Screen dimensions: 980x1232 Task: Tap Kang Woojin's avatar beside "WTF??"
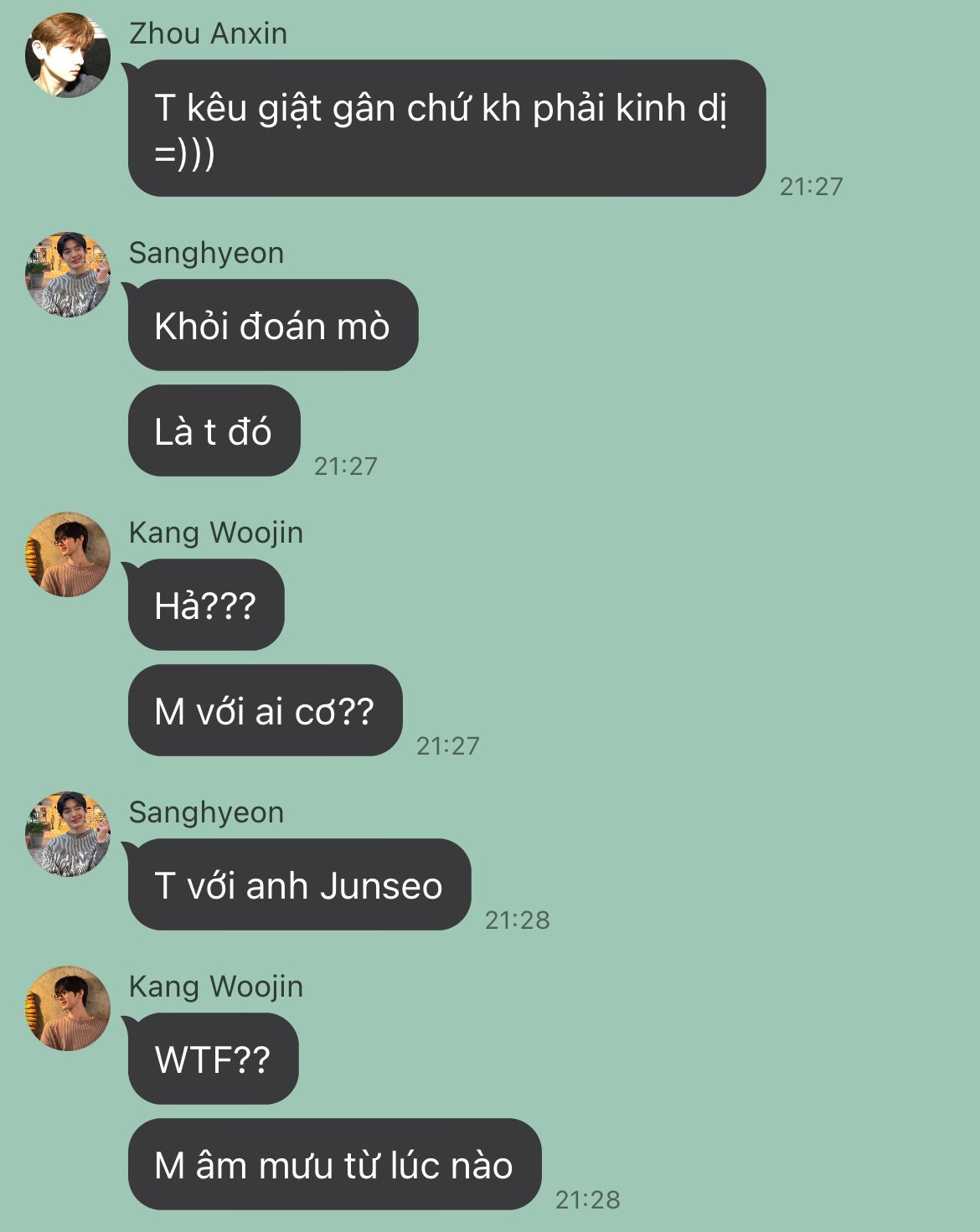[x=68, y=1008]
